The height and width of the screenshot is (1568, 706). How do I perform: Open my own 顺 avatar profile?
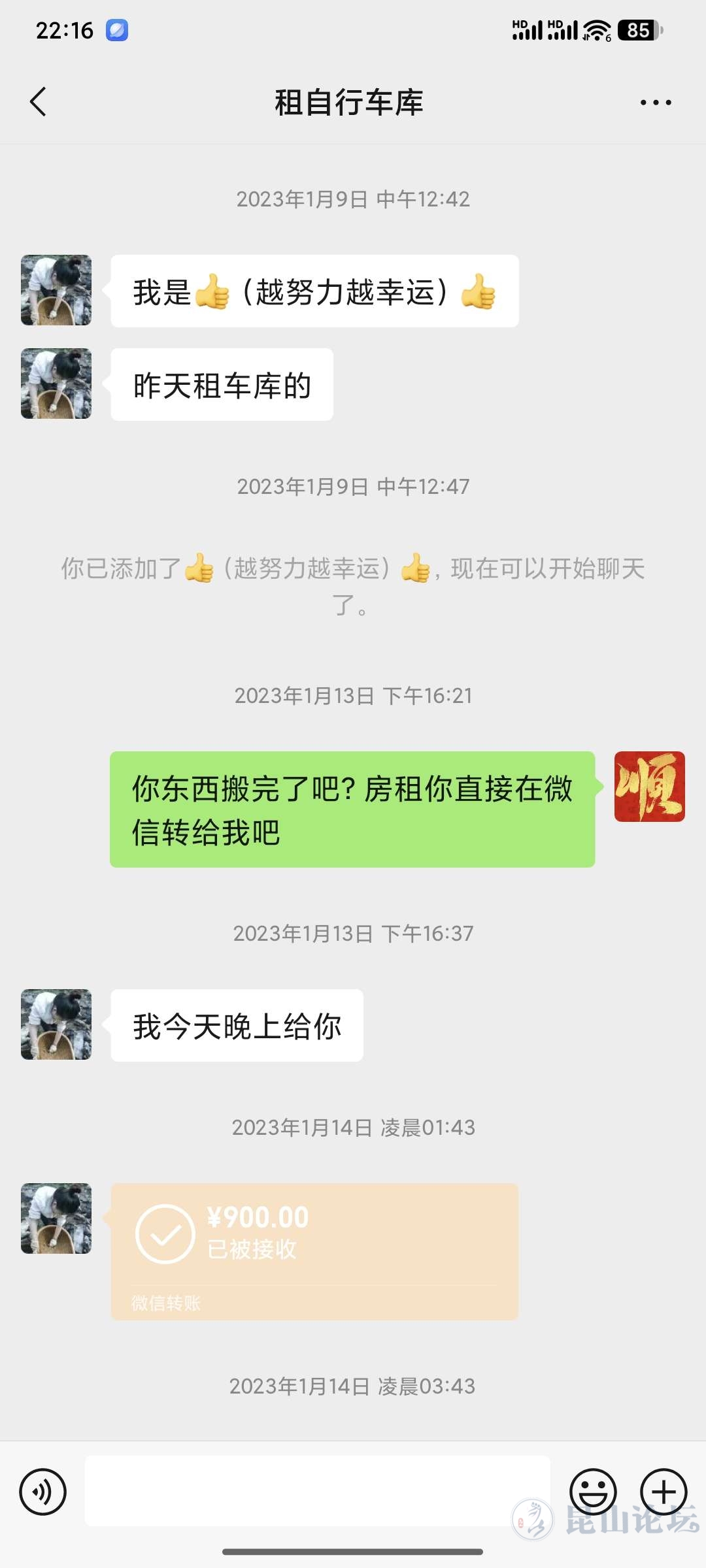[649, 786]
